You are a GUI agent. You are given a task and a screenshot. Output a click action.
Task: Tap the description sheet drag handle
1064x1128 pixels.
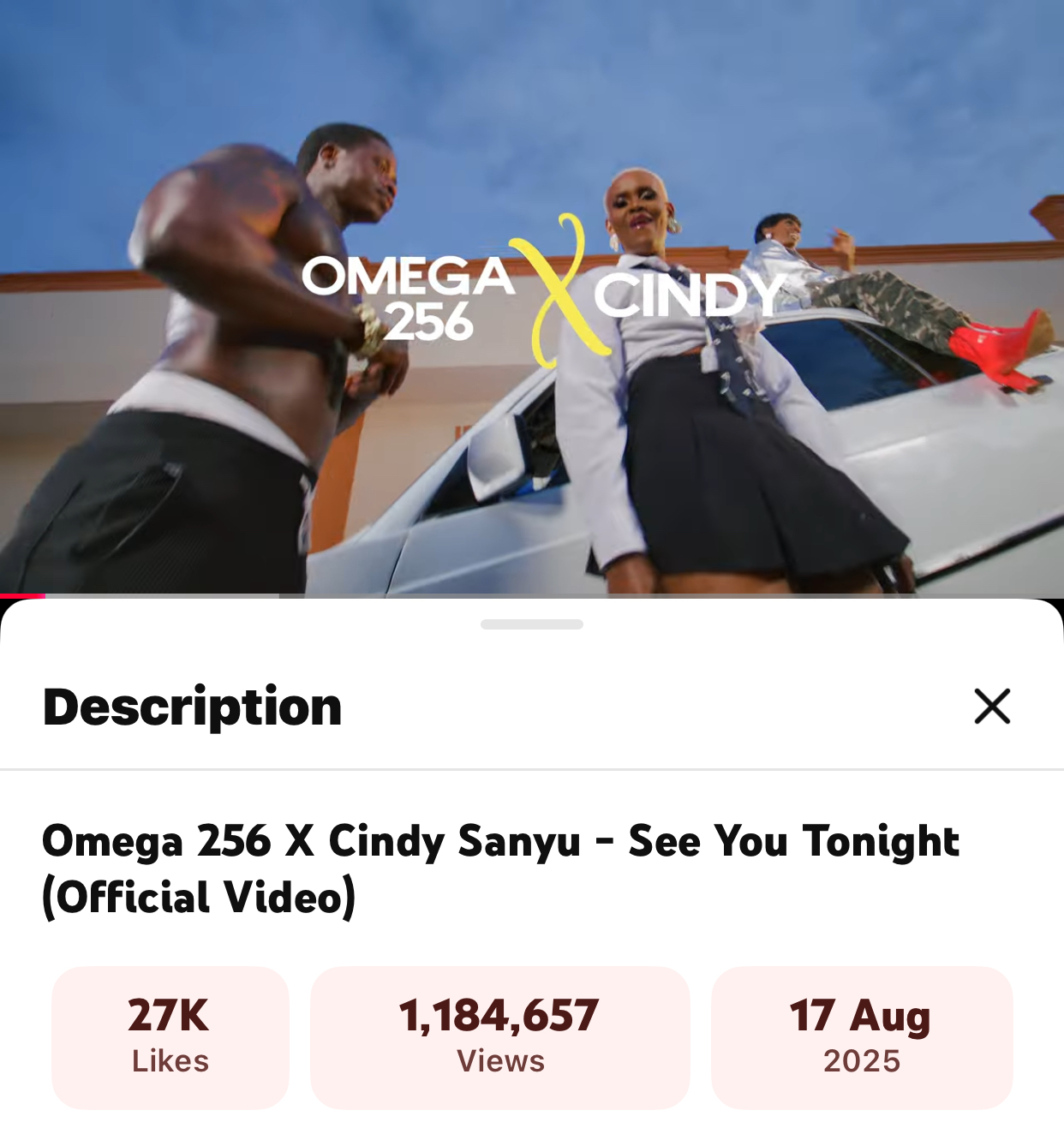pos(531,624)
